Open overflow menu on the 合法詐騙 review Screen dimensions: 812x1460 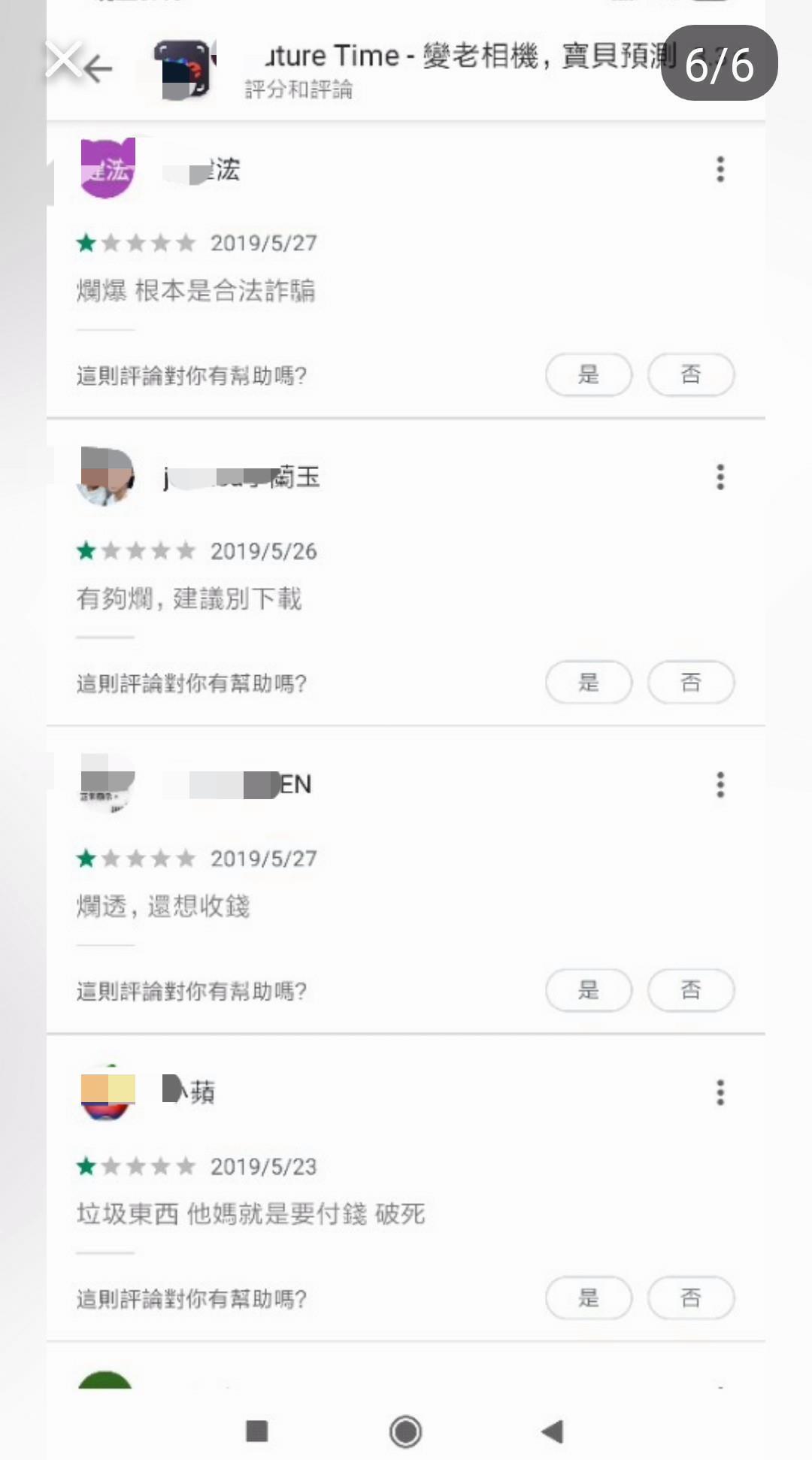coord(720,169)
